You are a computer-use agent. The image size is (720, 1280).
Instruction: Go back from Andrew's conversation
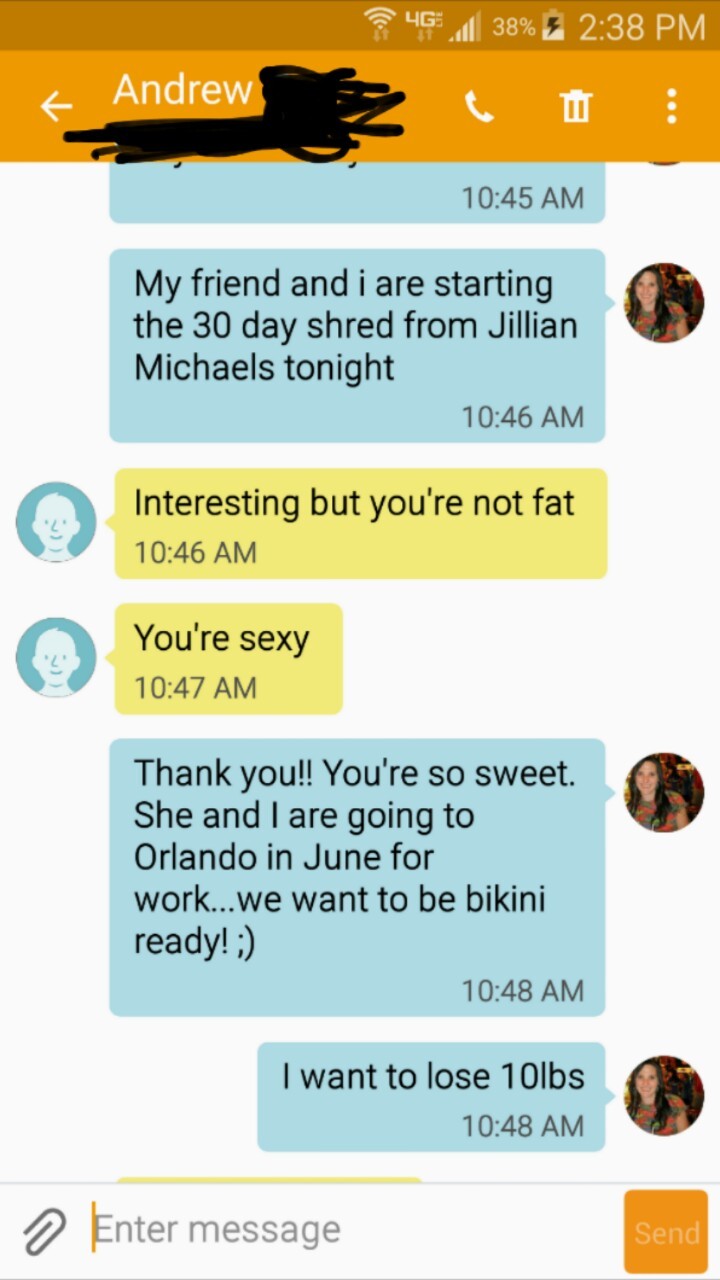(x=56, y=105)
